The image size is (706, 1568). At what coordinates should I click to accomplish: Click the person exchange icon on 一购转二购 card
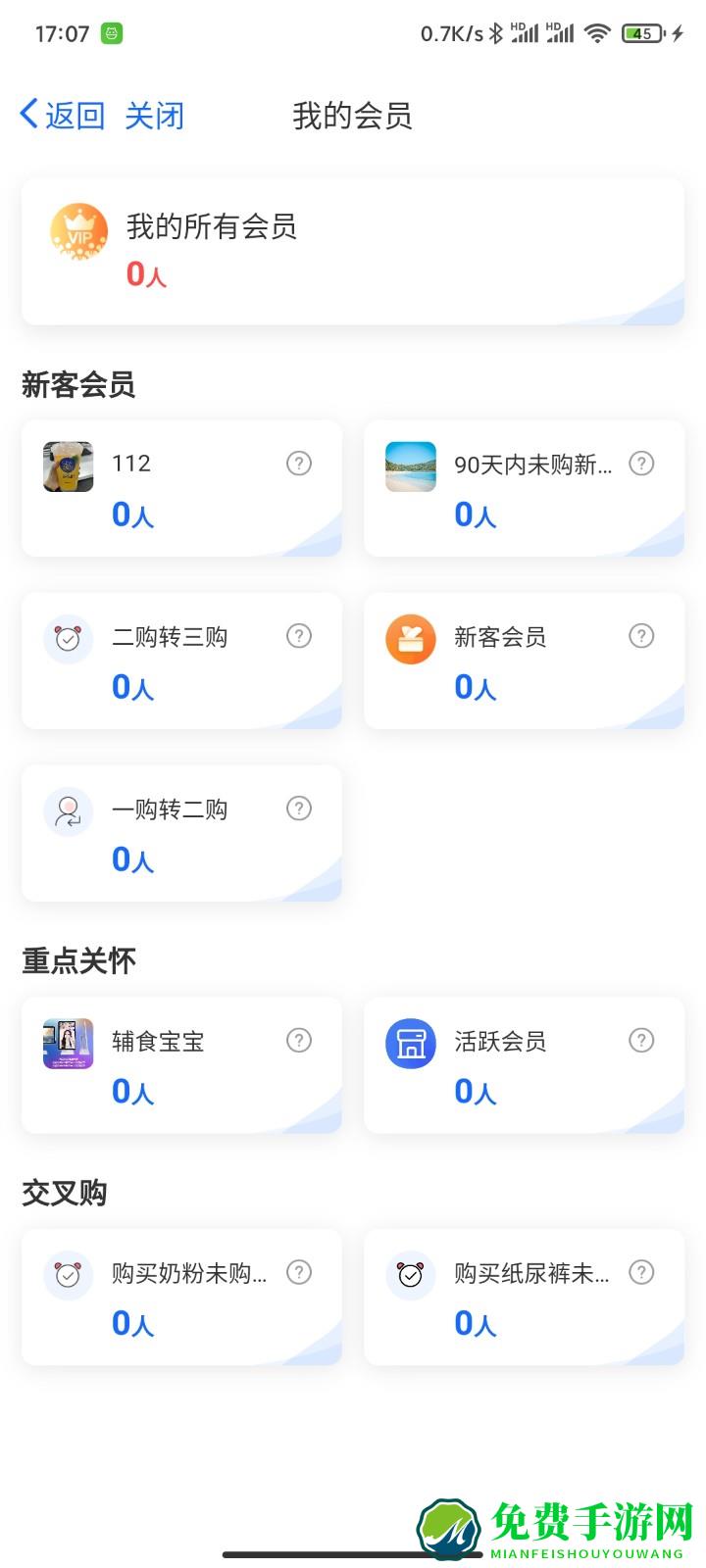(68, 809)
